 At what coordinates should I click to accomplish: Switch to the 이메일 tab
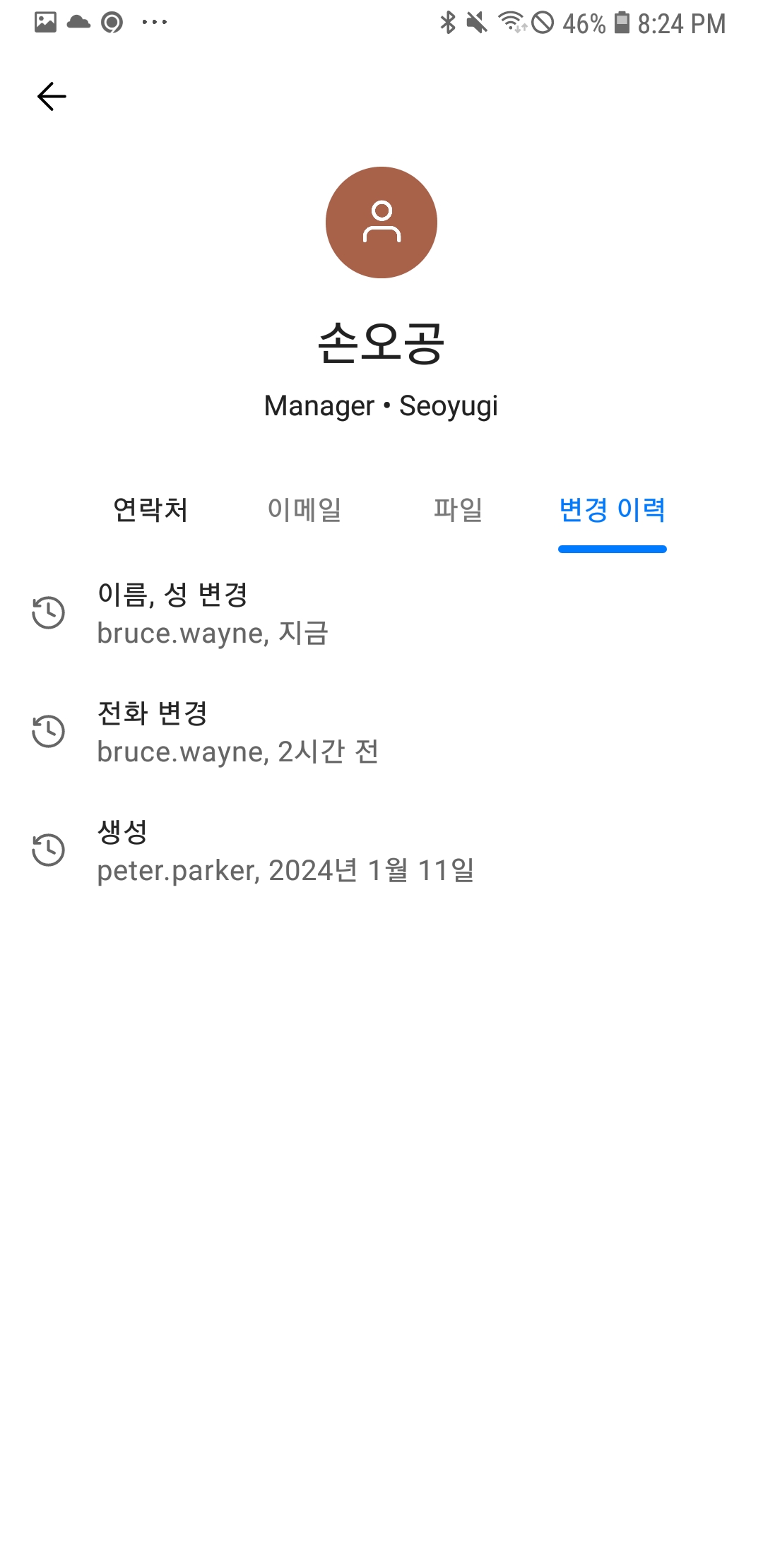304,509
